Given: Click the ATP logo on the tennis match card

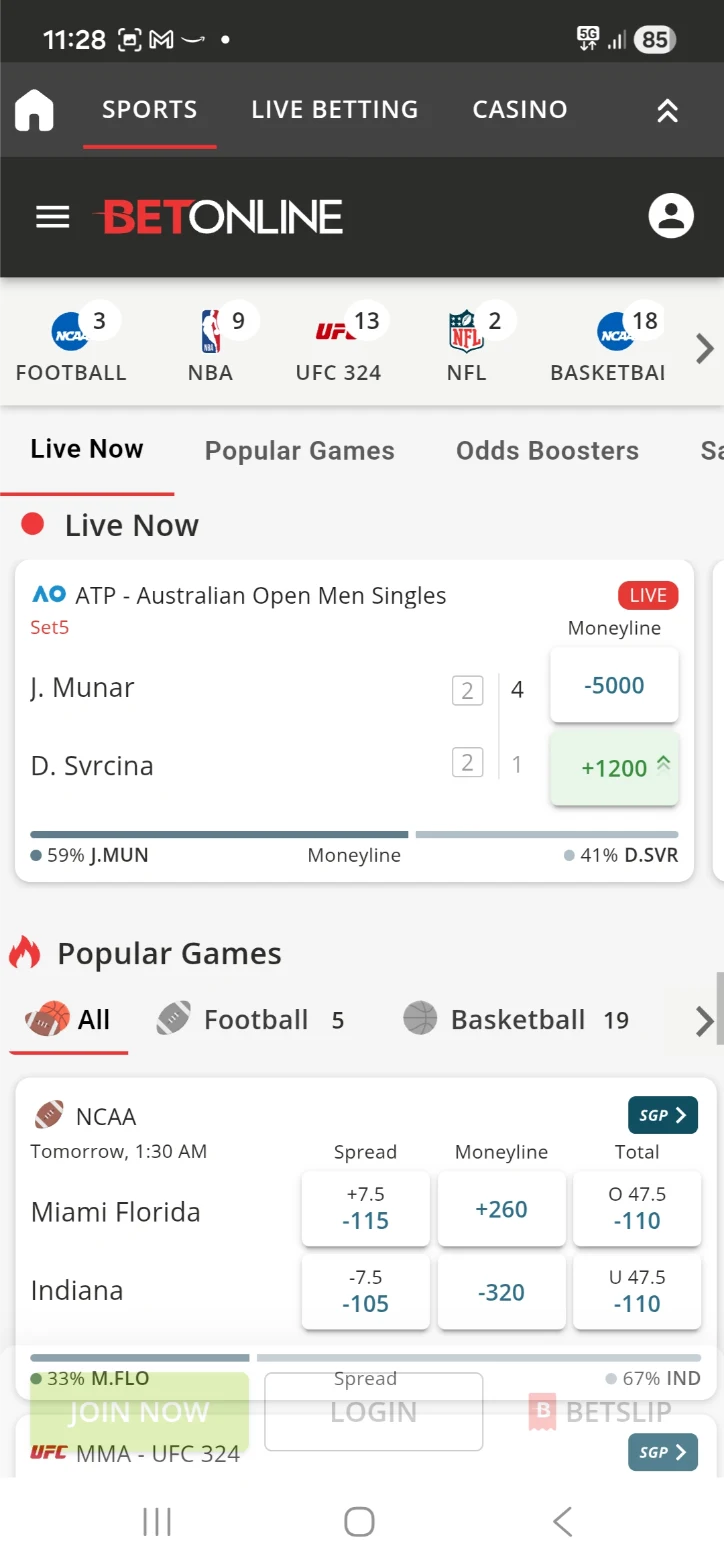Looking at the screenshot, I should 48,594.
